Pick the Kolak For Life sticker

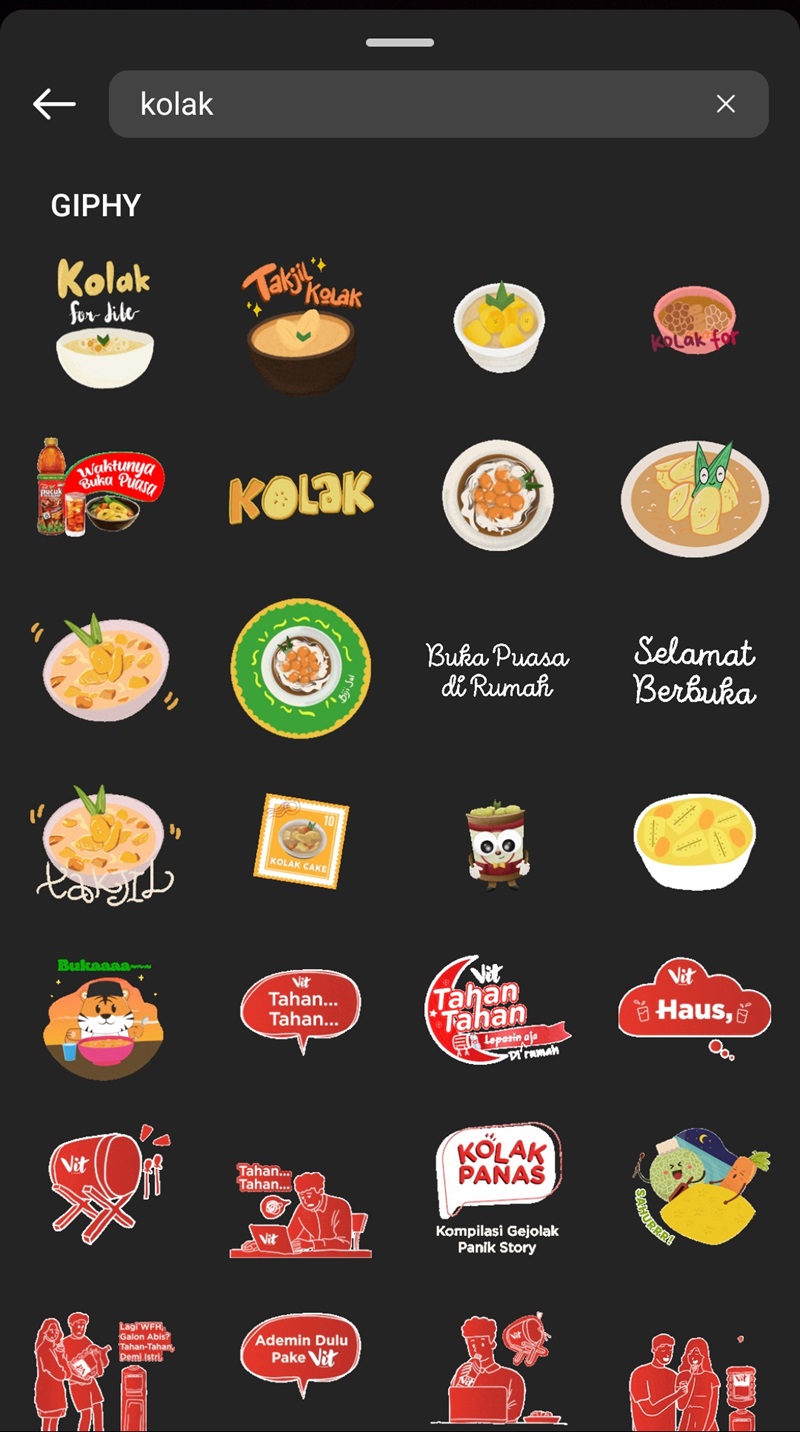pyautogui.click(x=104, y=323)
